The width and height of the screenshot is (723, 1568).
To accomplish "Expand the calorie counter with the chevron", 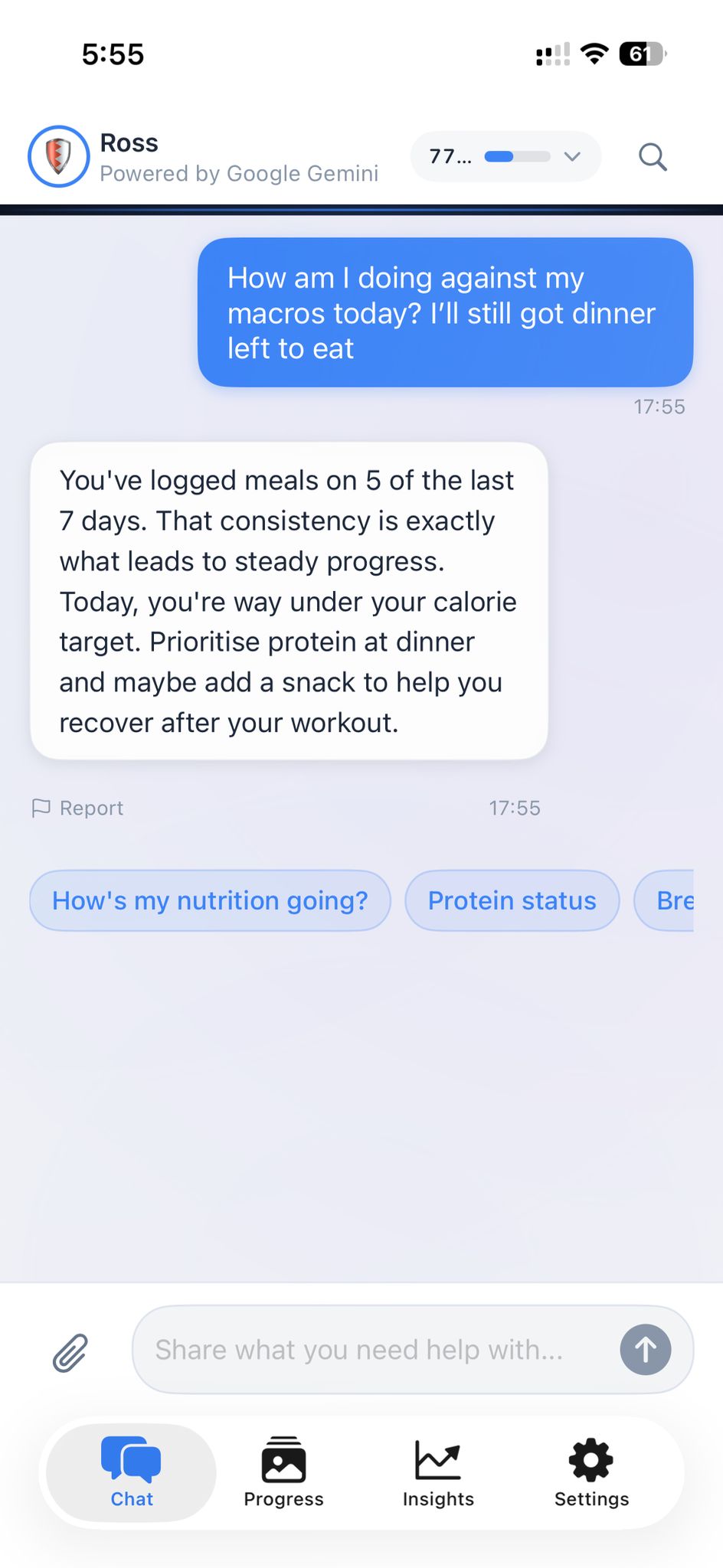I will tap(570, 157).
